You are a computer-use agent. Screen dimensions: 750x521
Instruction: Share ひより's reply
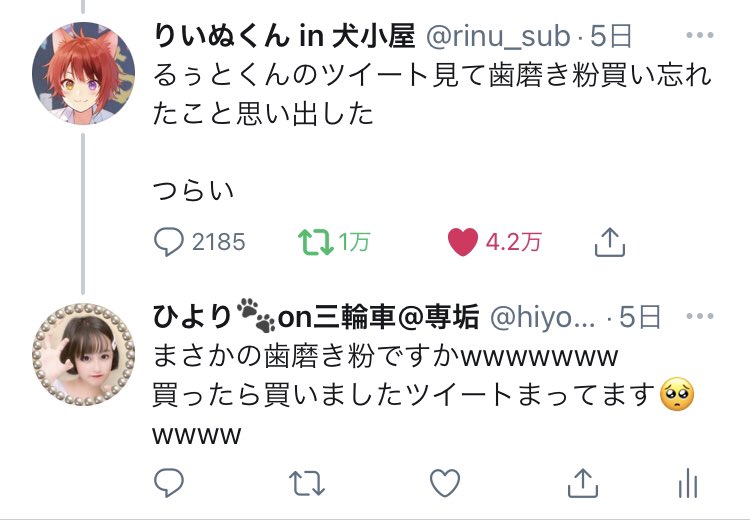point(581,485)
